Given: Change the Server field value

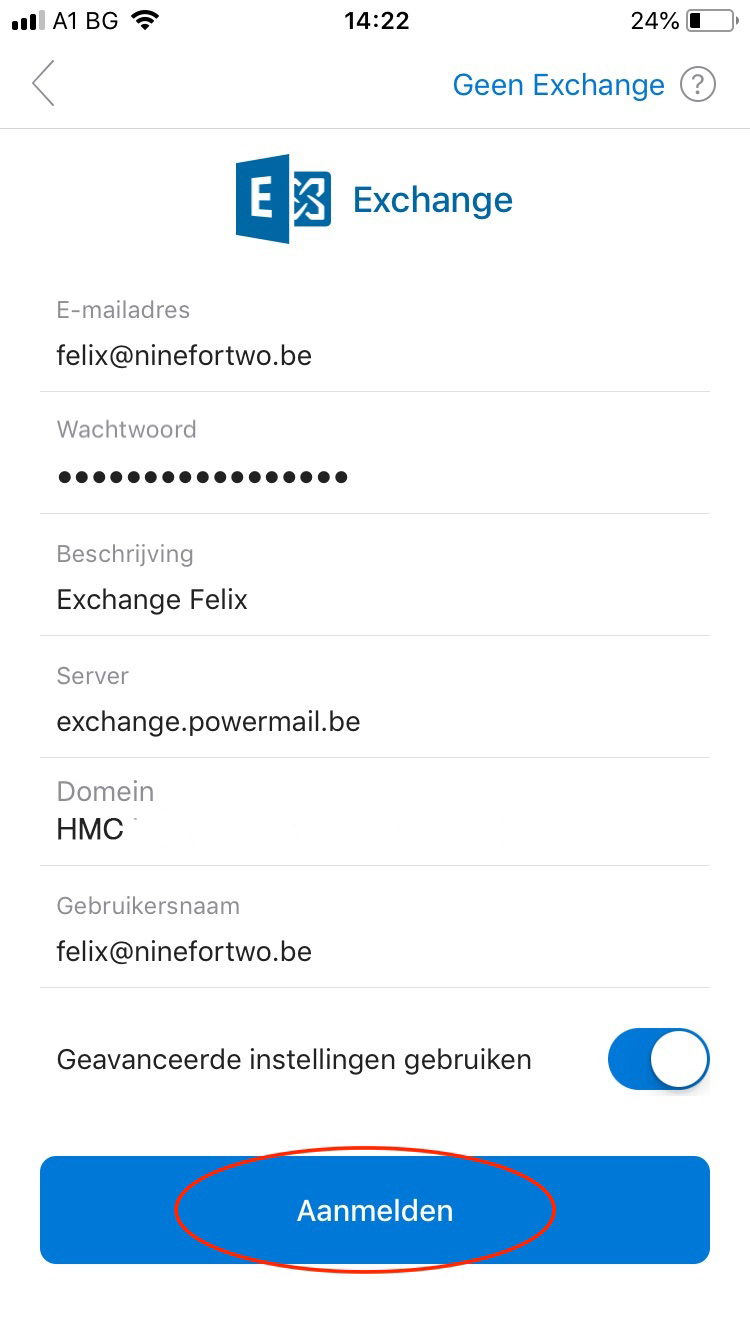Looking at the screenshot, I should tap(374, 721).
